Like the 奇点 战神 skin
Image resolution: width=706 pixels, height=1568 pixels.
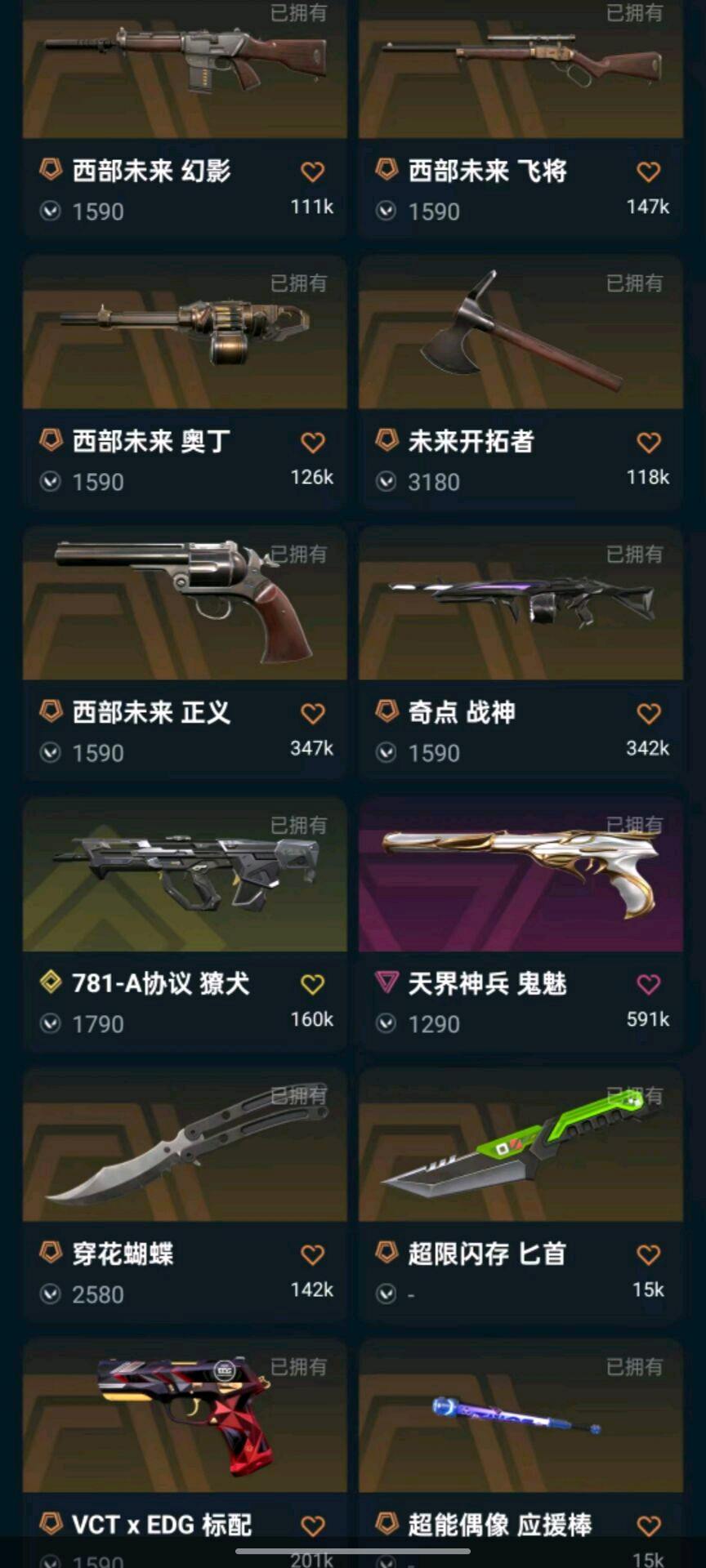(x=649, y=714)
